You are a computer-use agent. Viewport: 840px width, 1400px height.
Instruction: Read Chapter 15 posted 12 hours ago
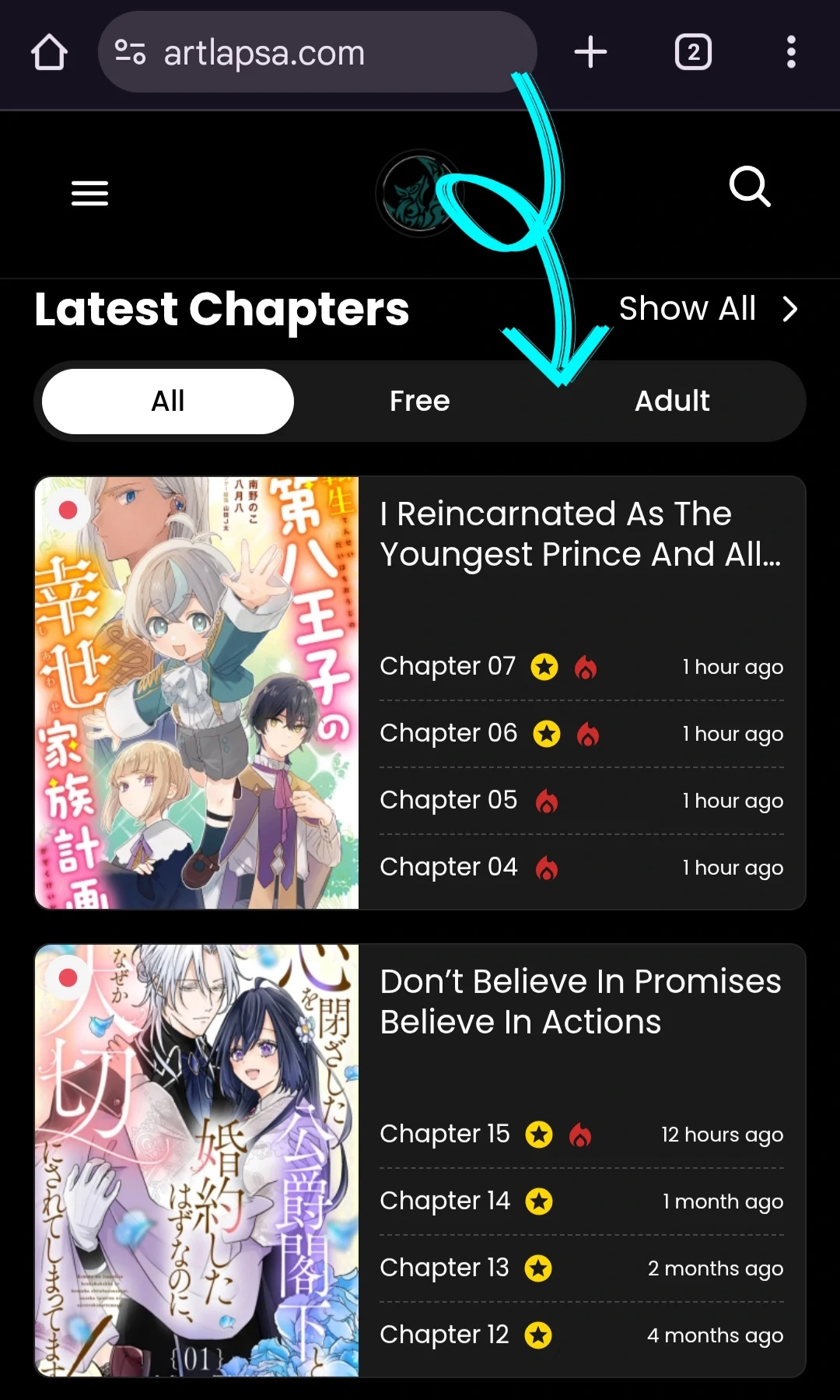[444, 1135]
